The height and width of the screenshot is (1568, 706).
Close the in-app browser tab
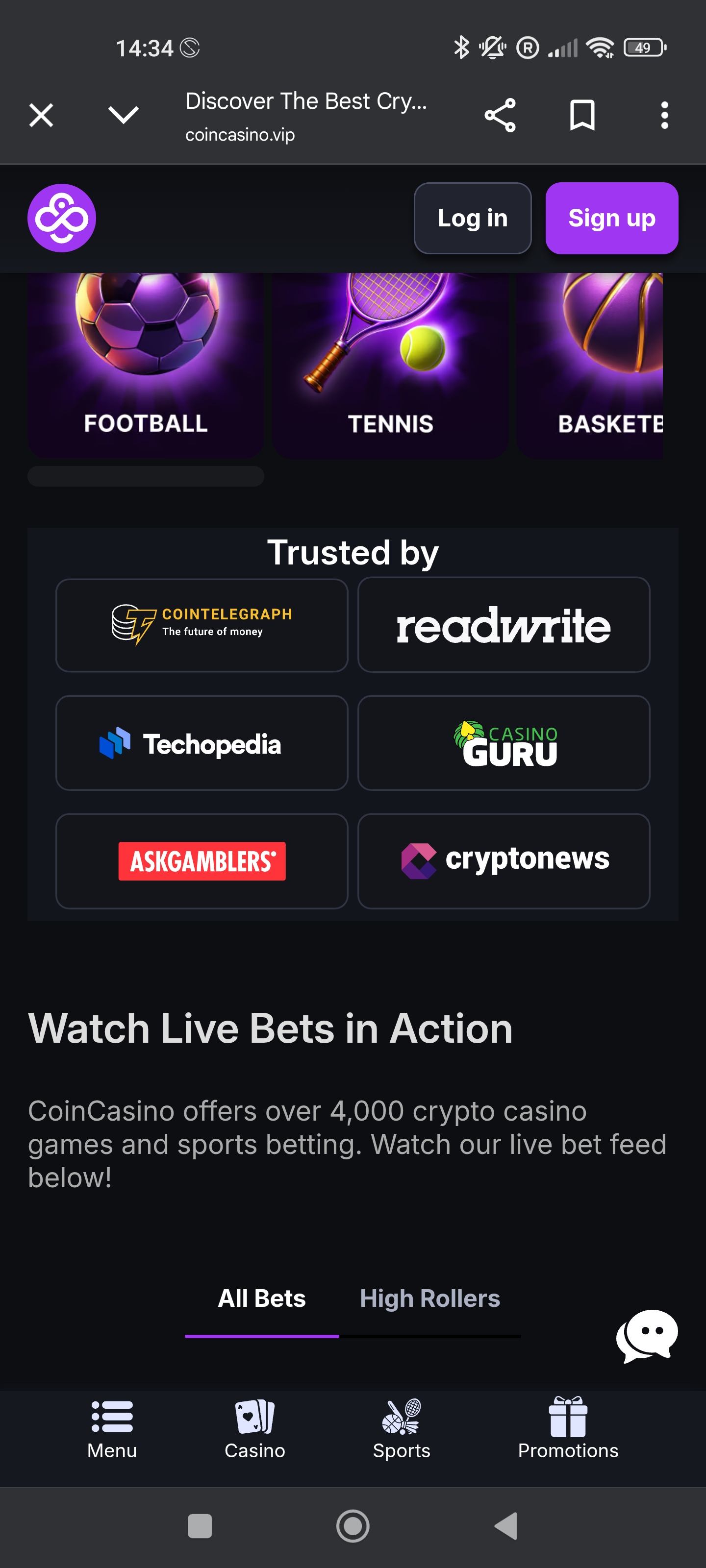coord(41,115)
